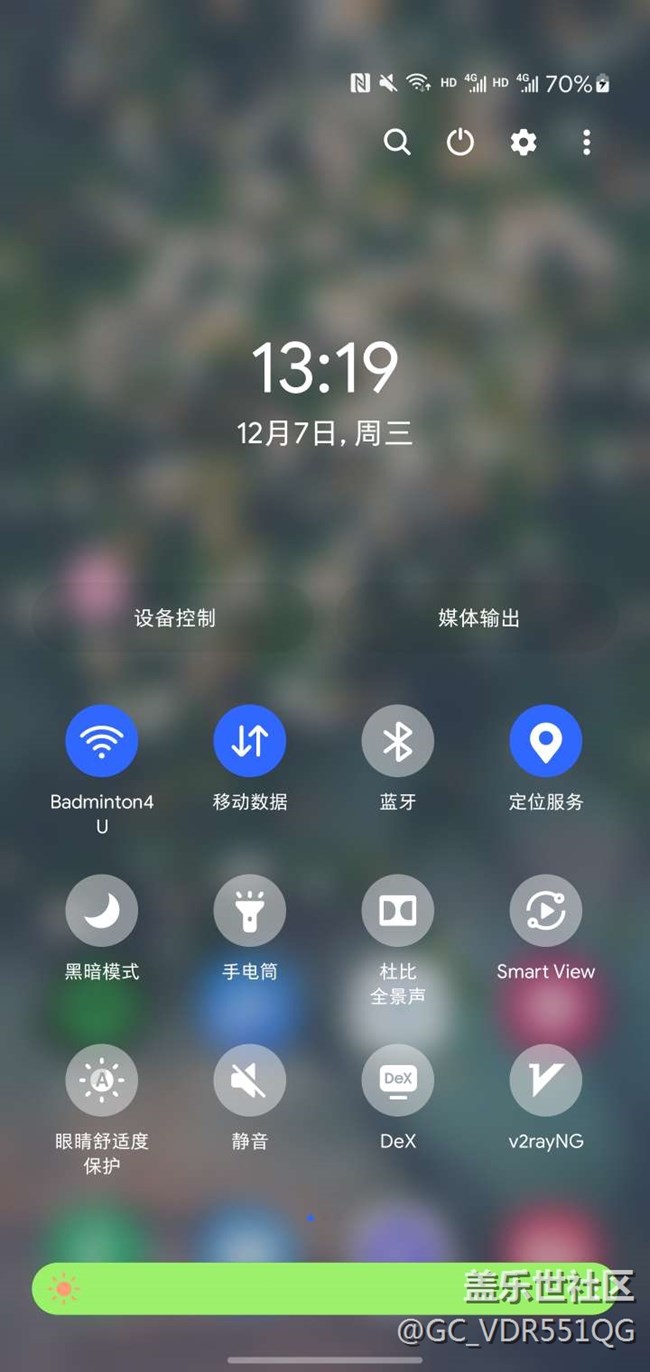Open the three-dot overflow menu
This screenshot has width=650, height=1372.
(587, 142)
